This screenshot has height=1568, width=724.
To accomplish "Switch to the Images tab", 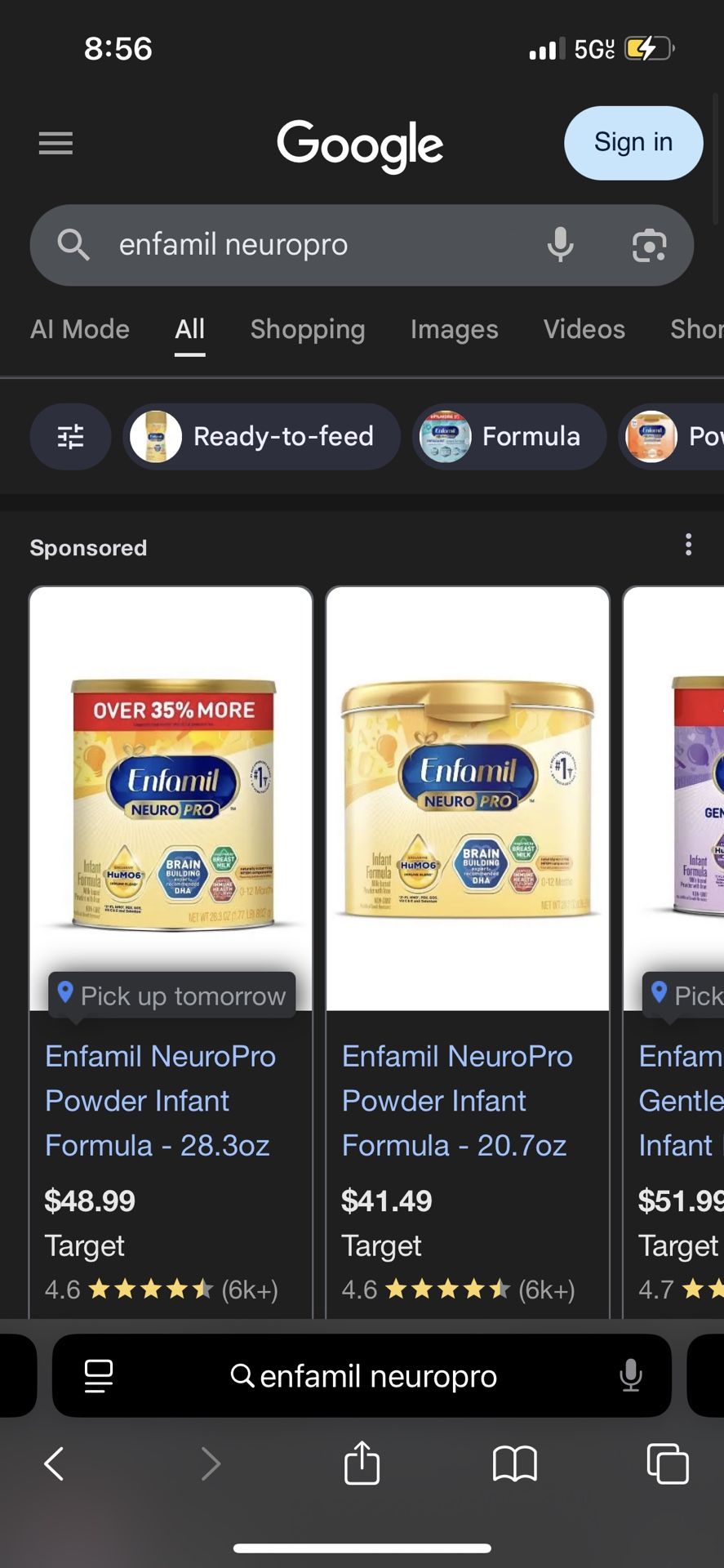I will click(454, 329).
